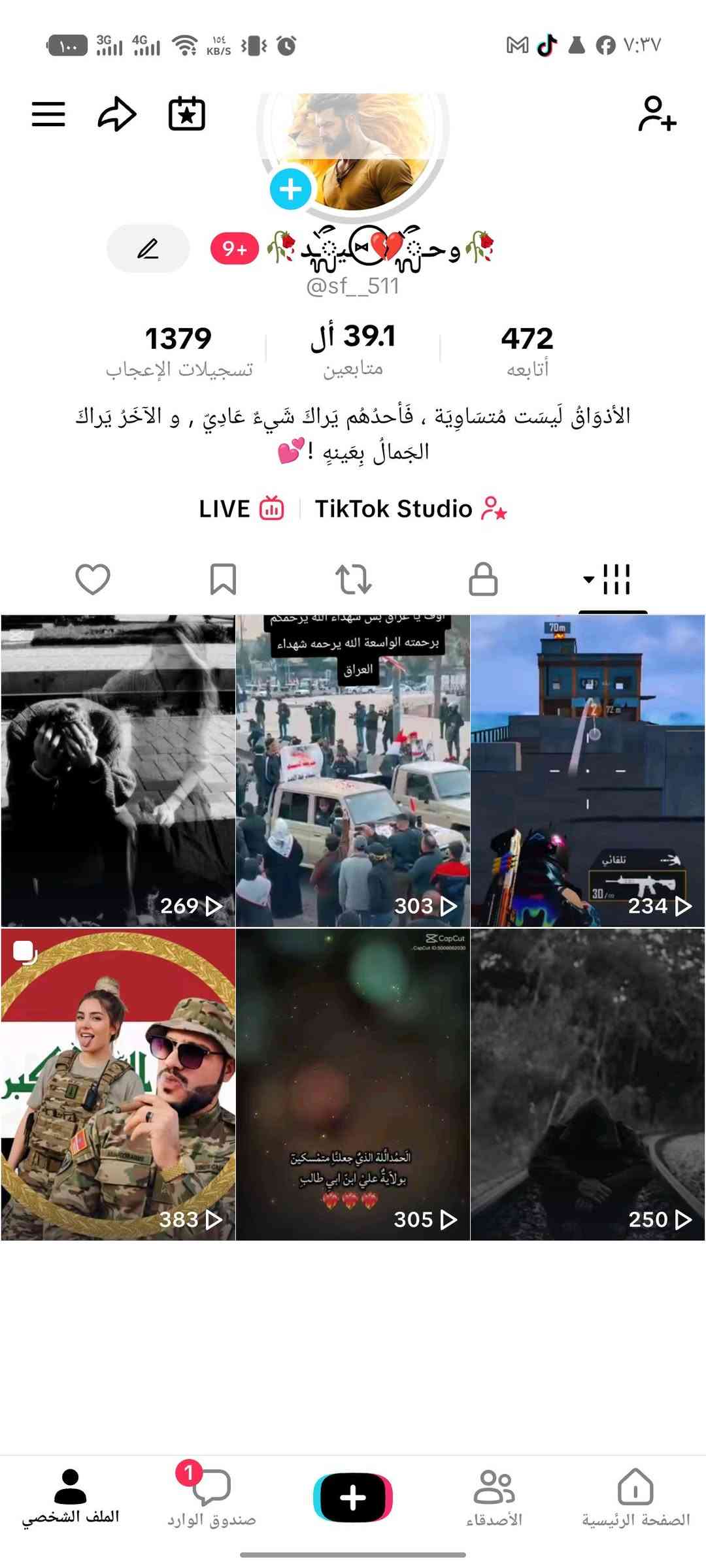The image size is (706, 1568).
Task: Open the video with 383 views
Action: [x=118, y=1085]
